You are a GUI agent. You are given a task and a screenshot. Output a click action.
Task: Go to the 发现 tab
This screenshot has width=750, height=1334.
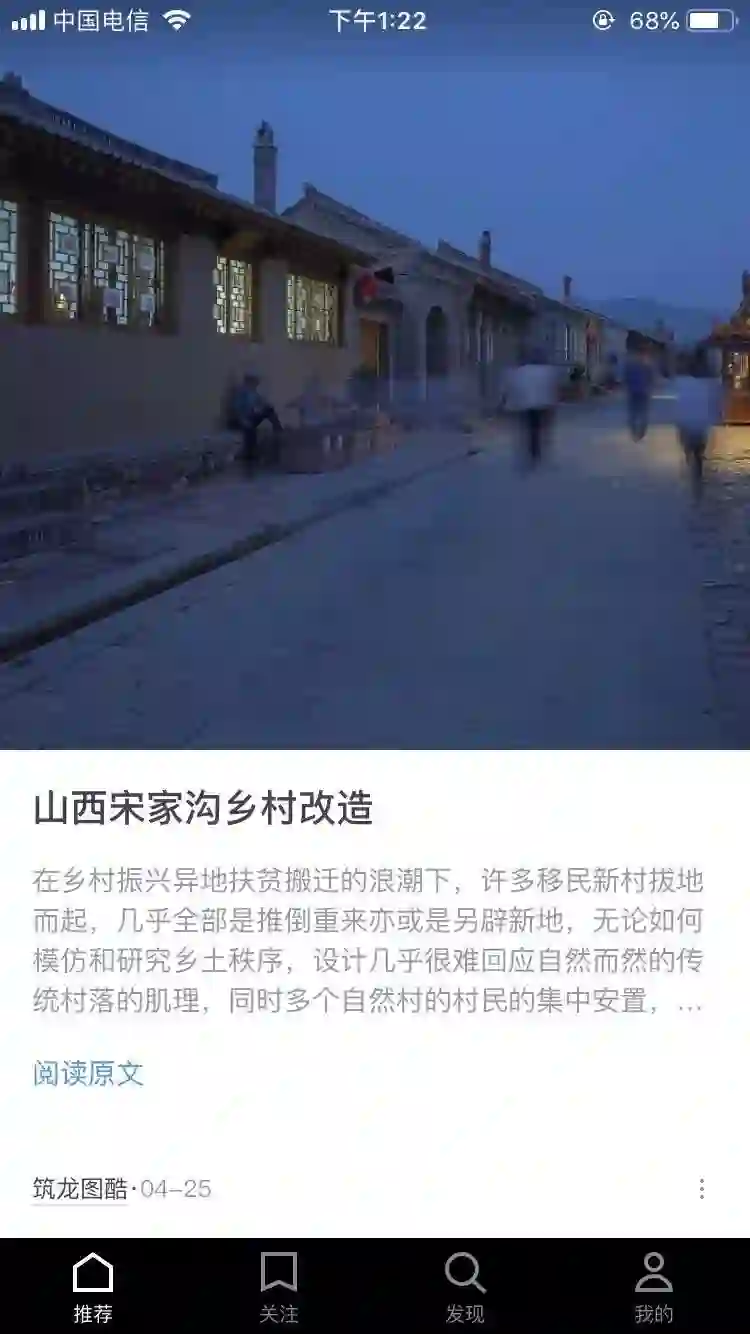click(465, 1287)
